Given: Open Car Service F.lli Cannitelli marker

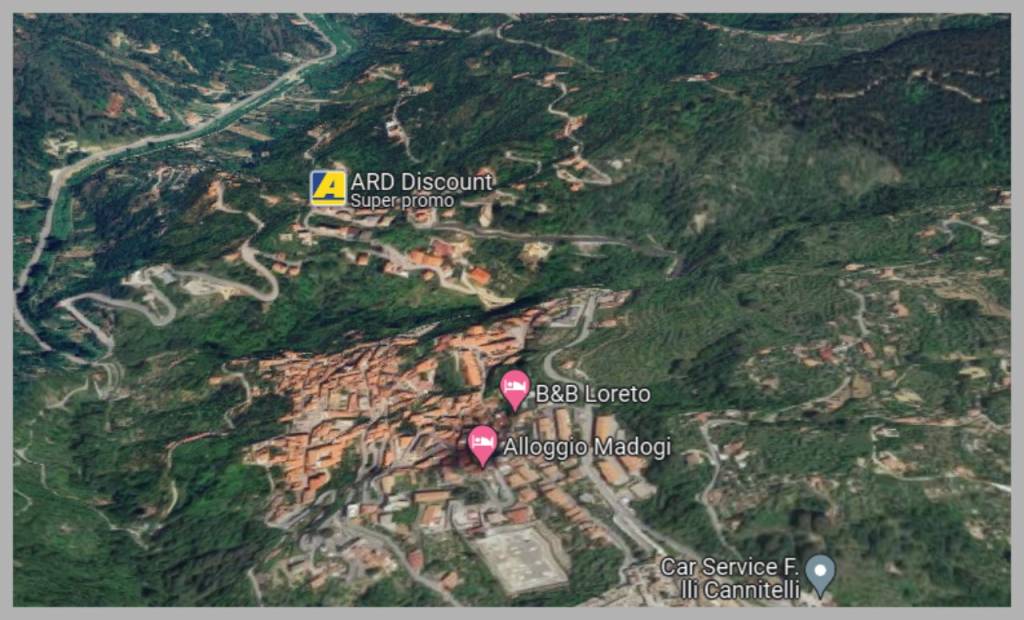Looking at the screenshot, I should point(820,574).
